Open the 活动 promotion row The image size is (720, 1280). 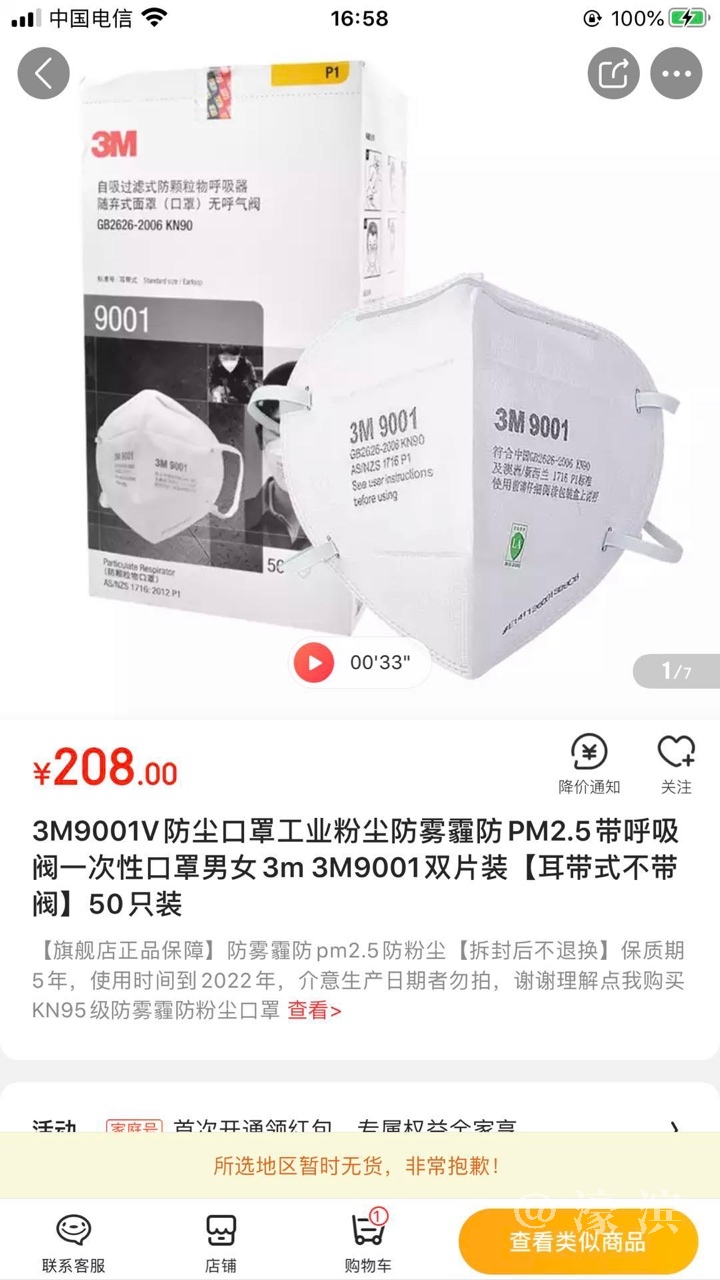[x=360, y=1125]
